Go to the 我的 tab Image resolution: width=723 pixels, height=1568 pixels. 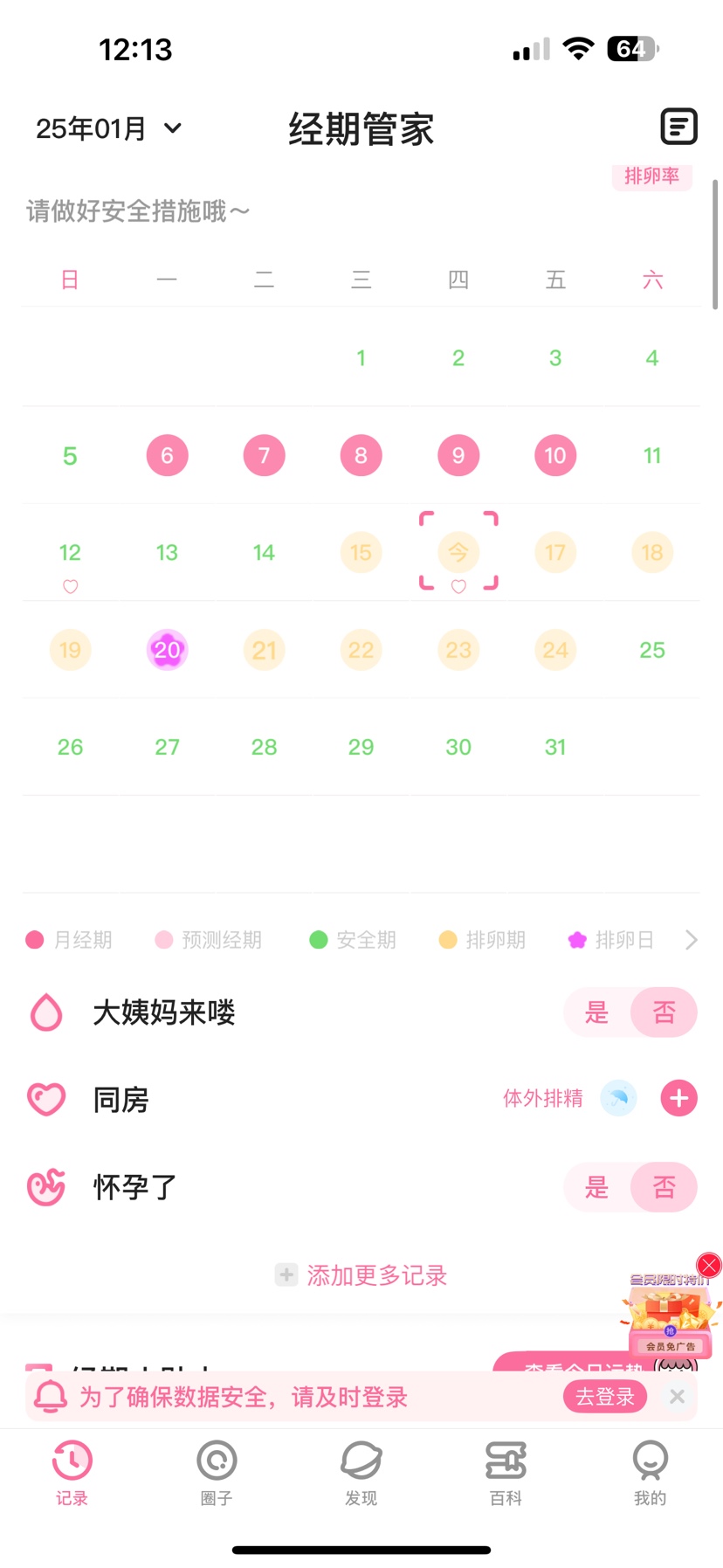(650, 1473)
